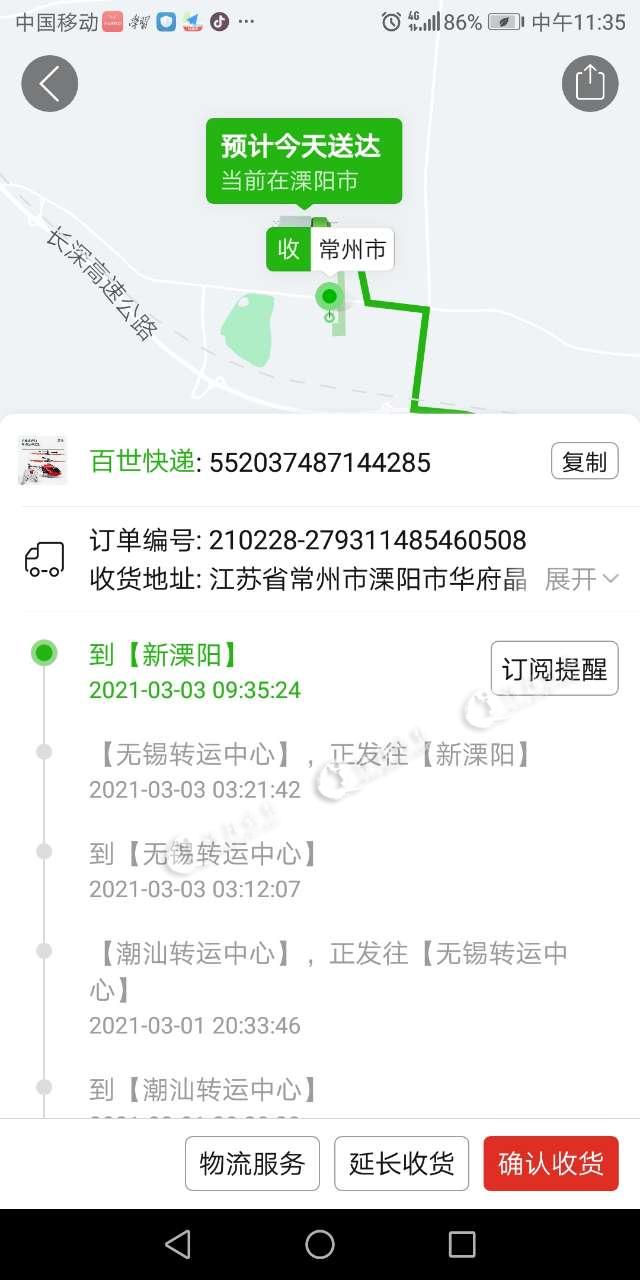
Task: Open 物流服务 options
Action: click(252, 1163)
